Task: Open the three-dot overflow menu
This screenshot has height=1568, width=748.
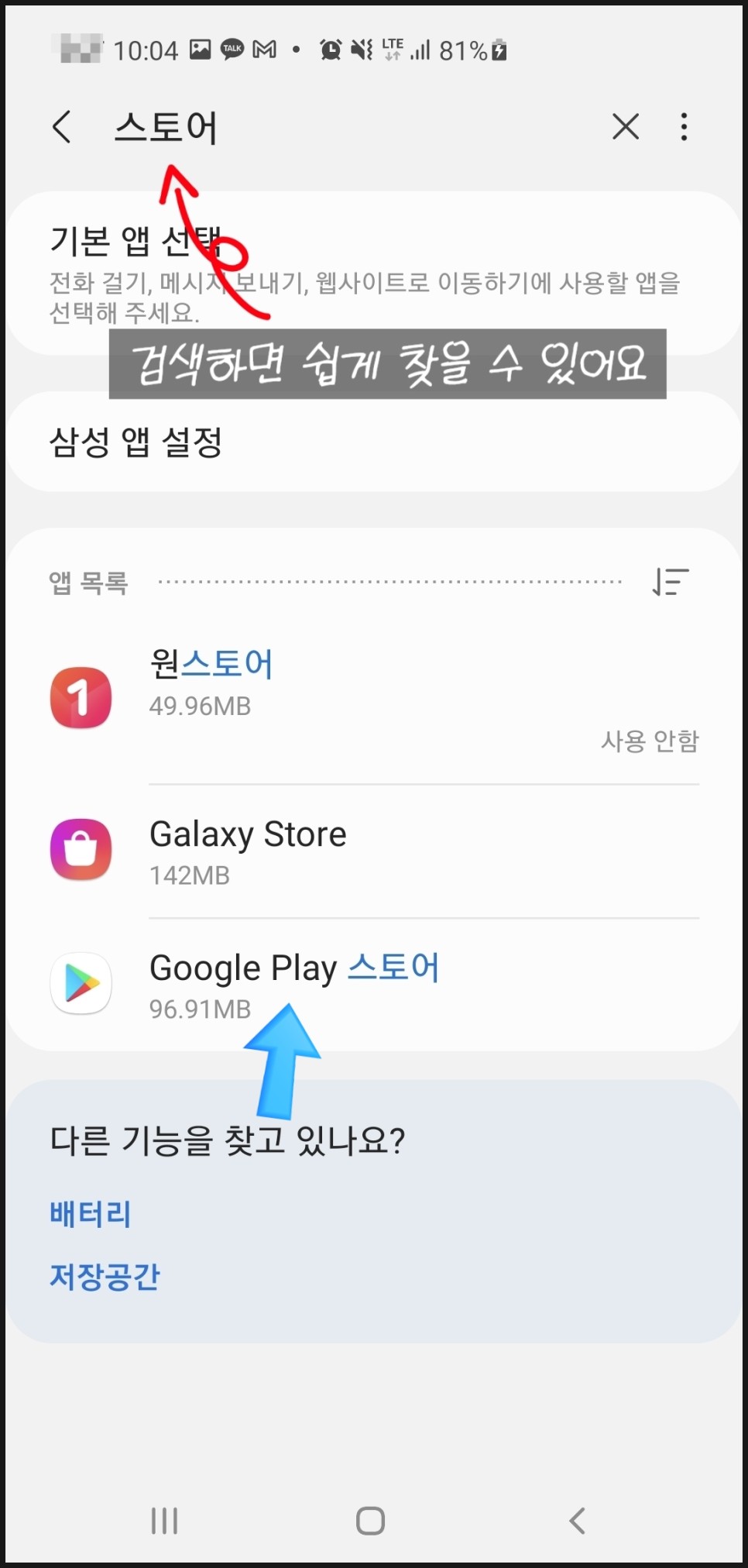Action: point(683,126)
